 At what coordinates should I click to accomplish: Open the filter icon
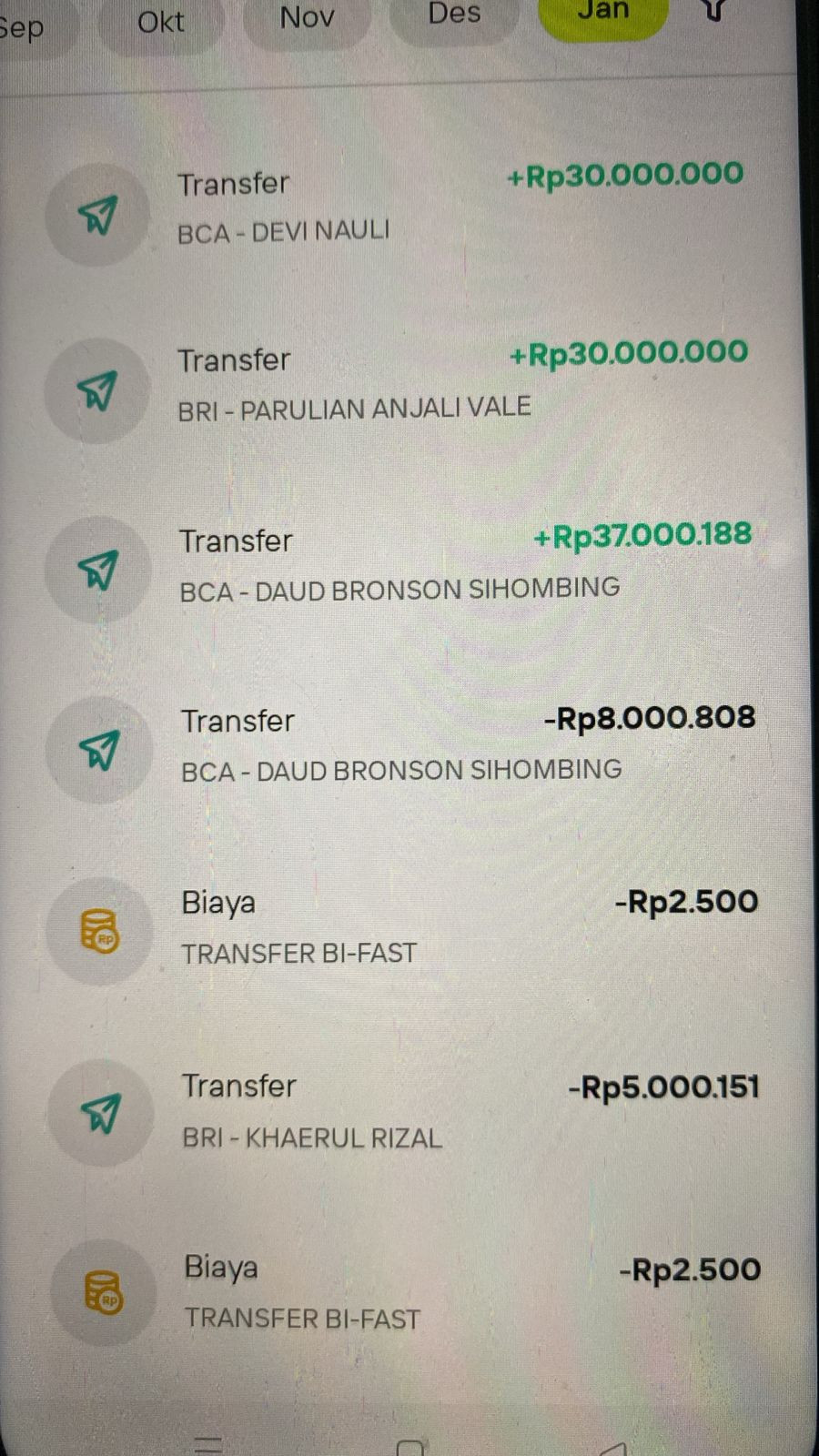715,11
